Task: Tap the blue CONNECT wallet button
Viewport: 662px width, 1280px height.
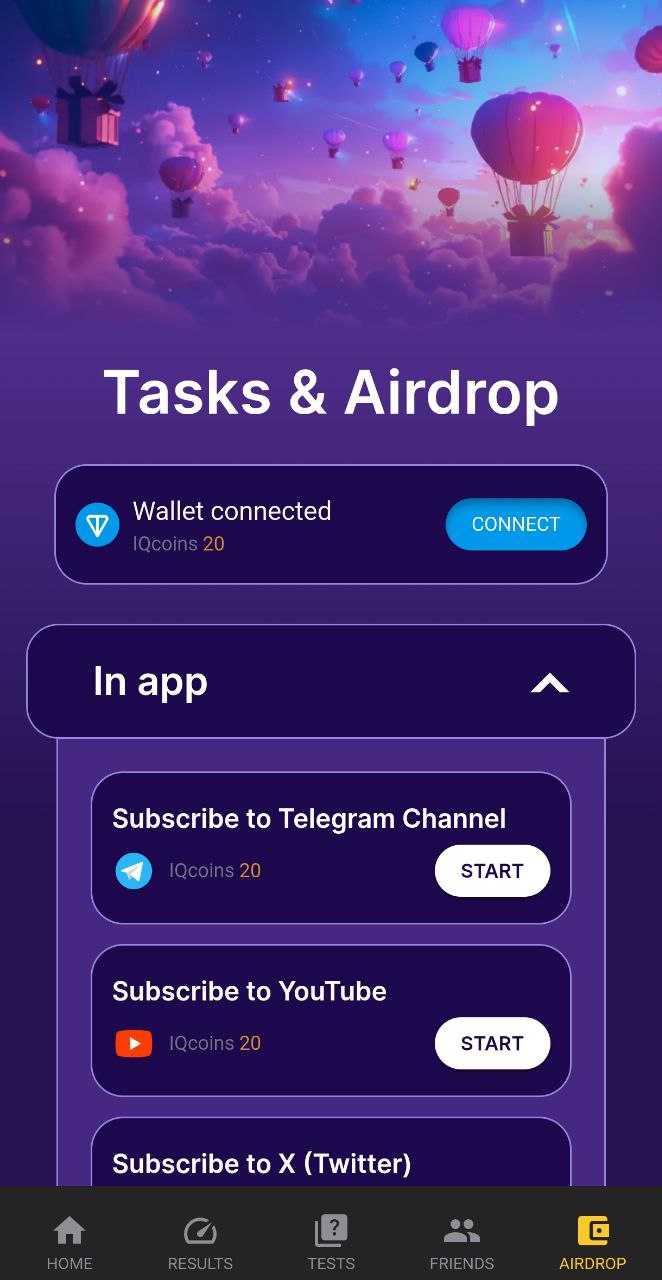Action: tap(516, 524)
